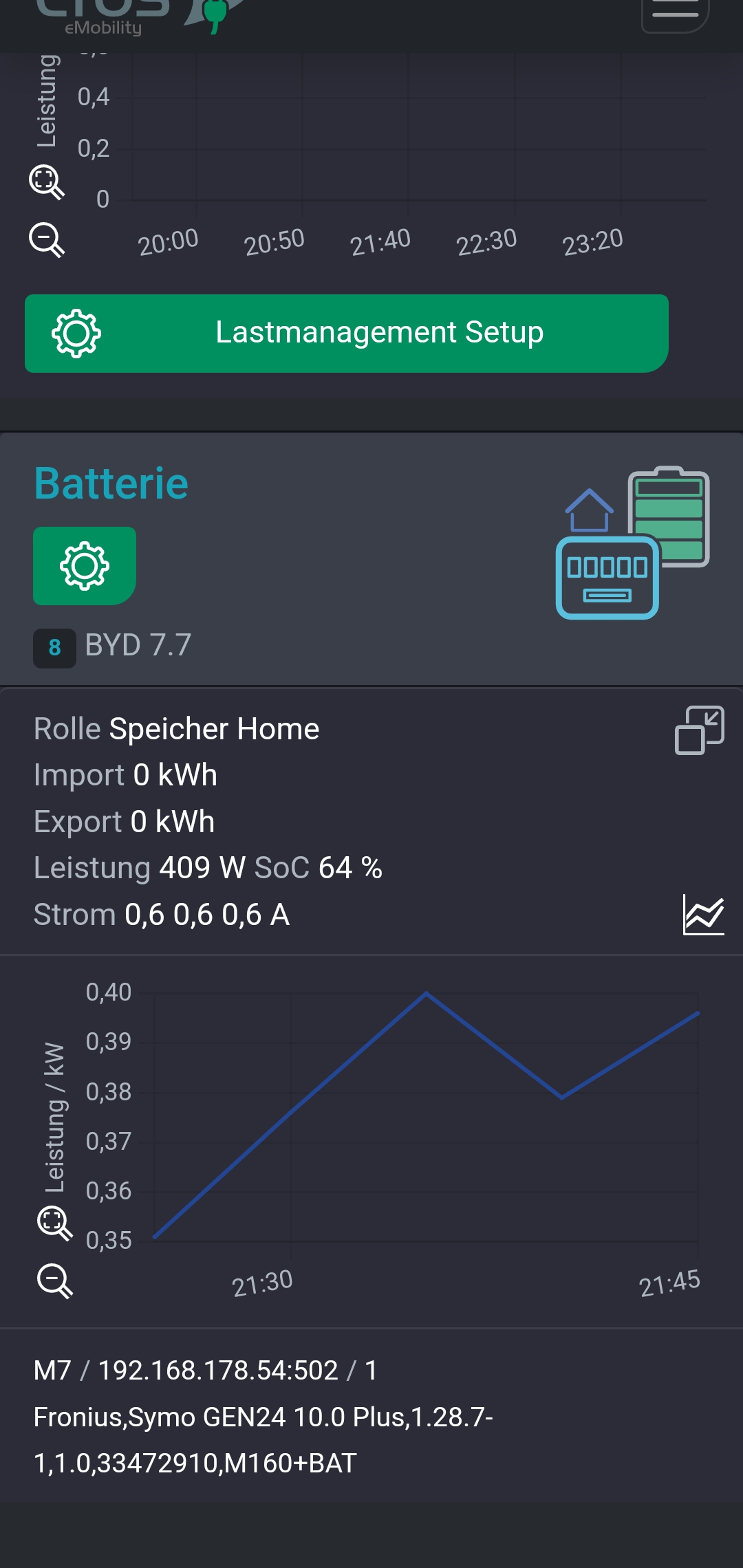Collapse the BYD 7.7 details panel
This screenshot has height=1568, width=743.
click(x=699, y=730)
